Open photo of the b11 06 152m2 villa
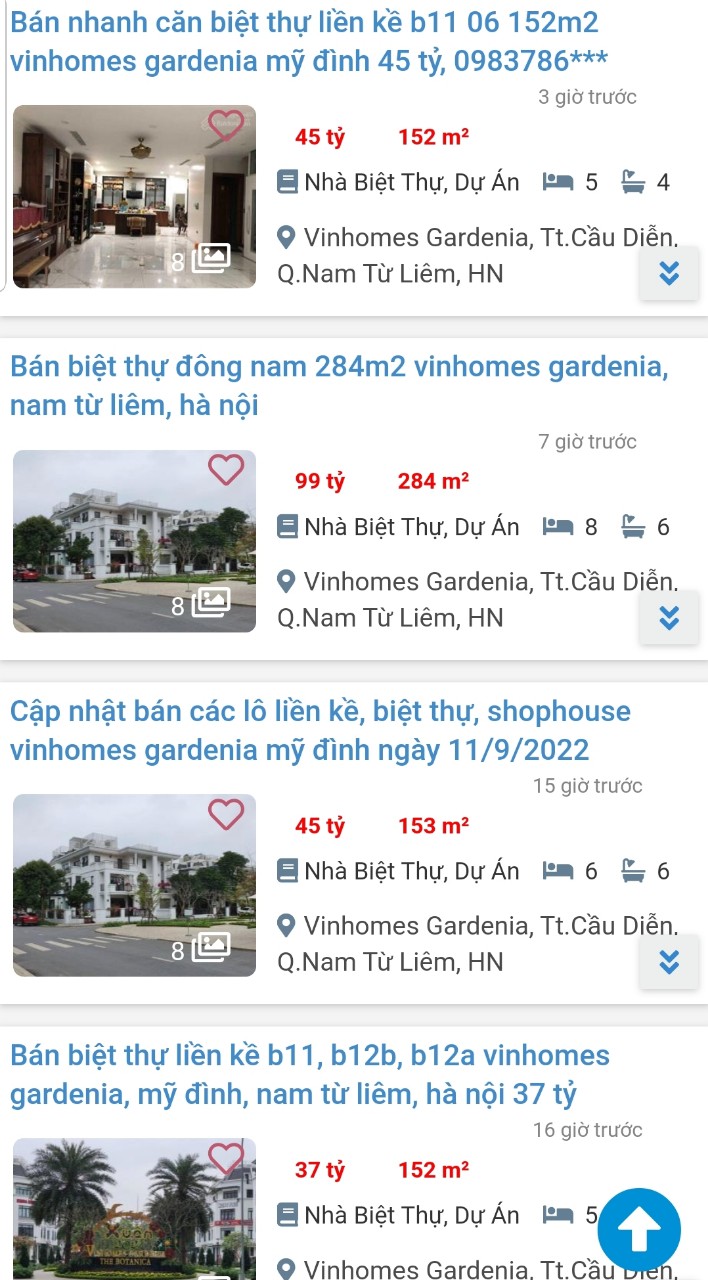 pos(134,197)
